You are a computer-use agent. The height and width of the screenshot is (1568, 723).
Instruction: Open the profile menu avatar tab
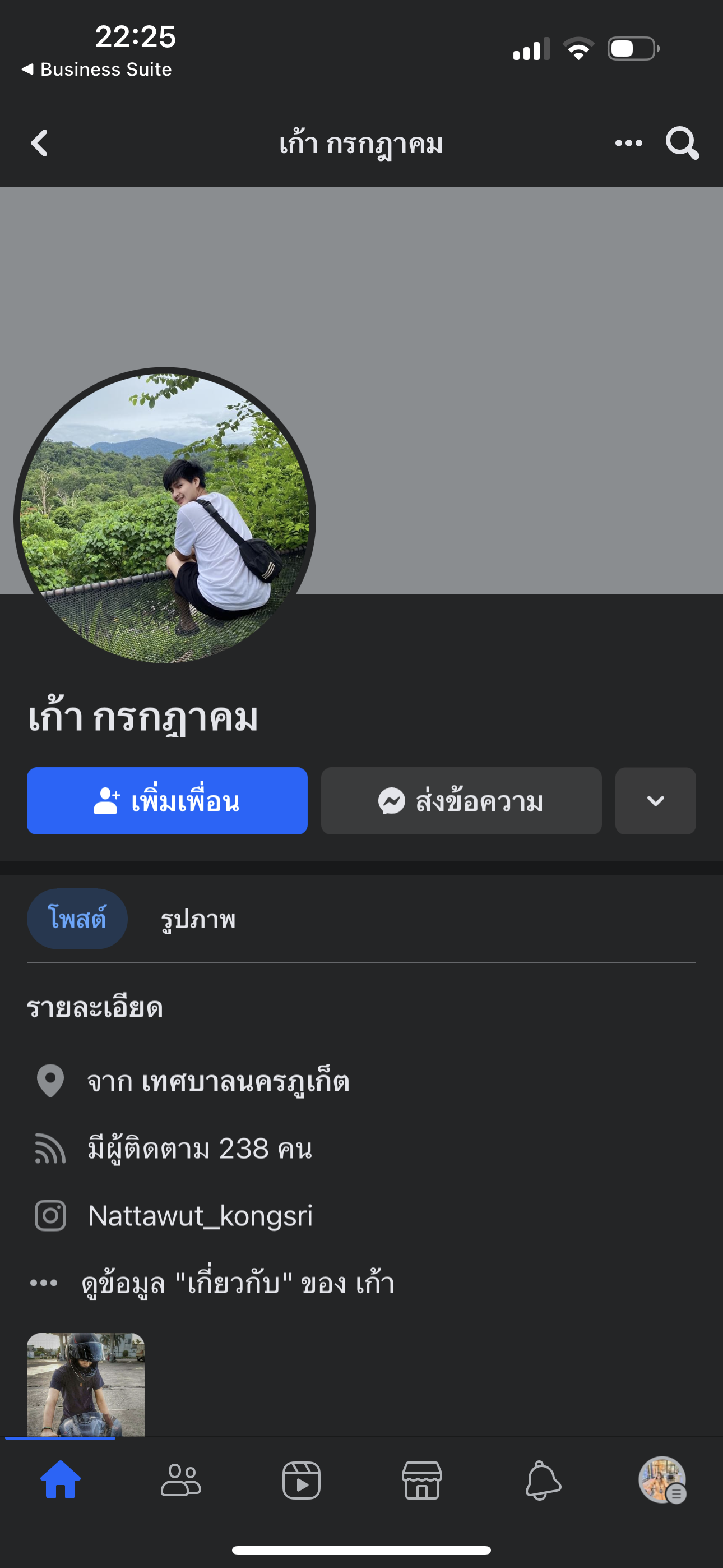click(662, 1480)
